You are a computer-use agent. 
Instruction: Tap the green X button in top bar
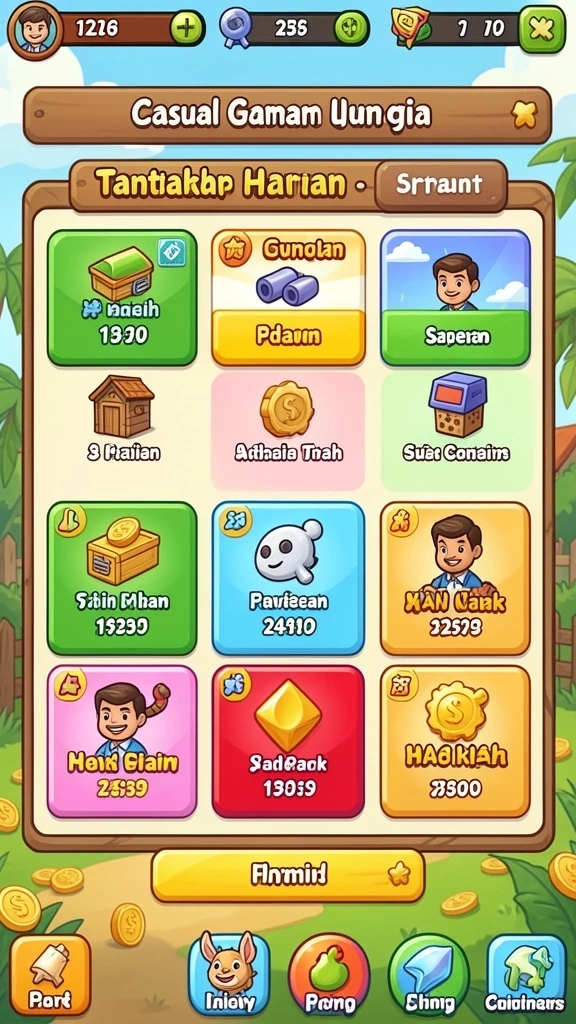point(542,29)
